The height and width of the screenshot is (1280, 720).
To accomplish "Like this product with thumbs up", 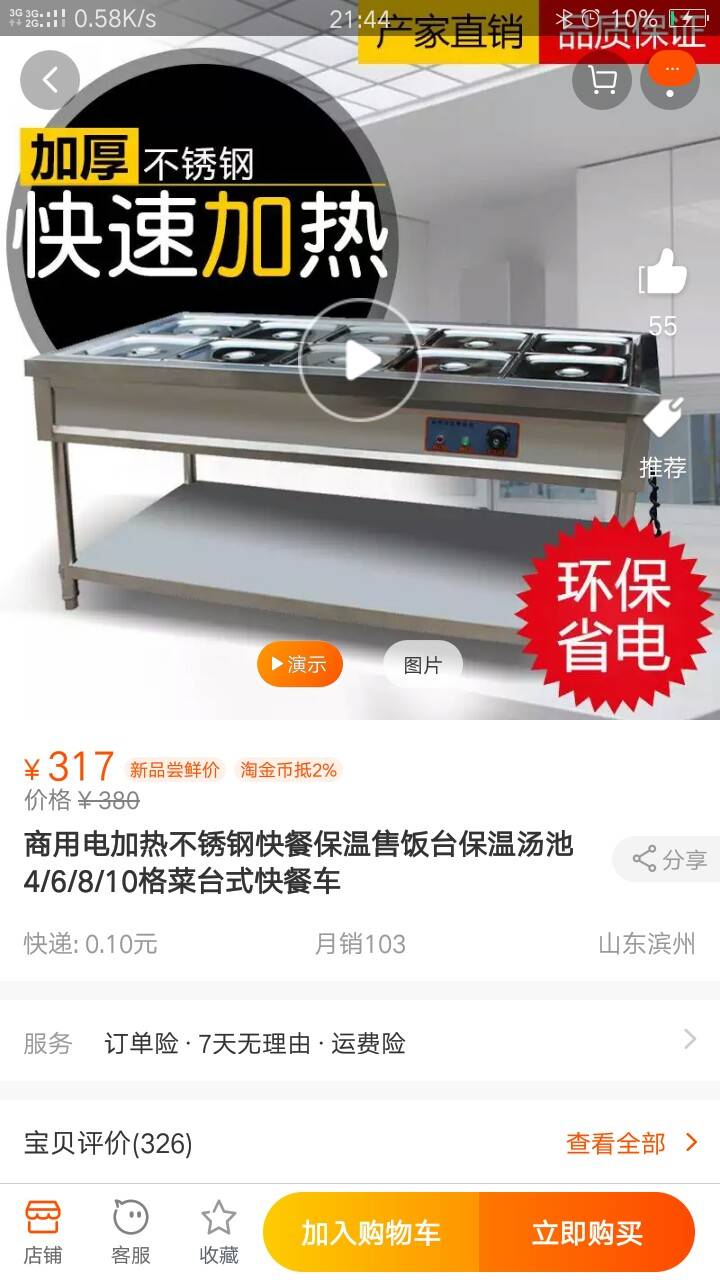I will [x=663, y=274].
